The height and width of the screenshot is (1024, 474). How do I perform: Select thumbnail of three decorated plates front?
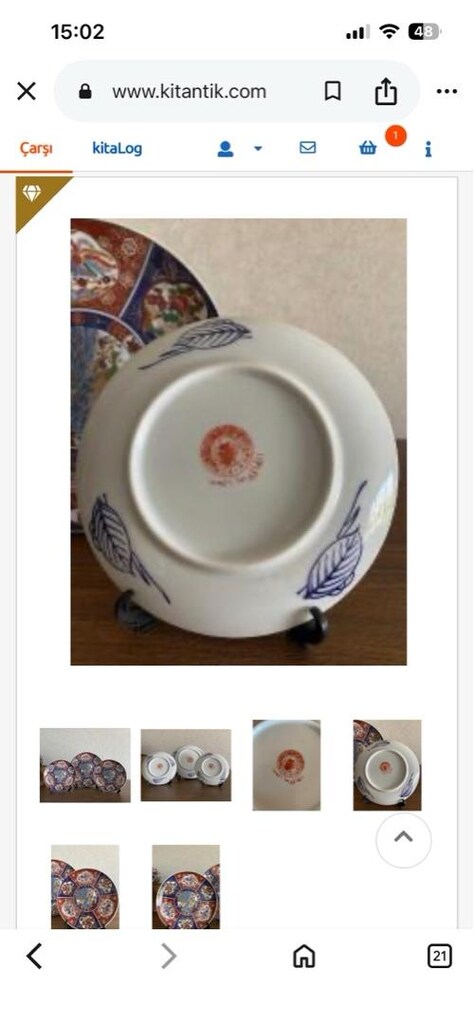[x=85, y=765]
